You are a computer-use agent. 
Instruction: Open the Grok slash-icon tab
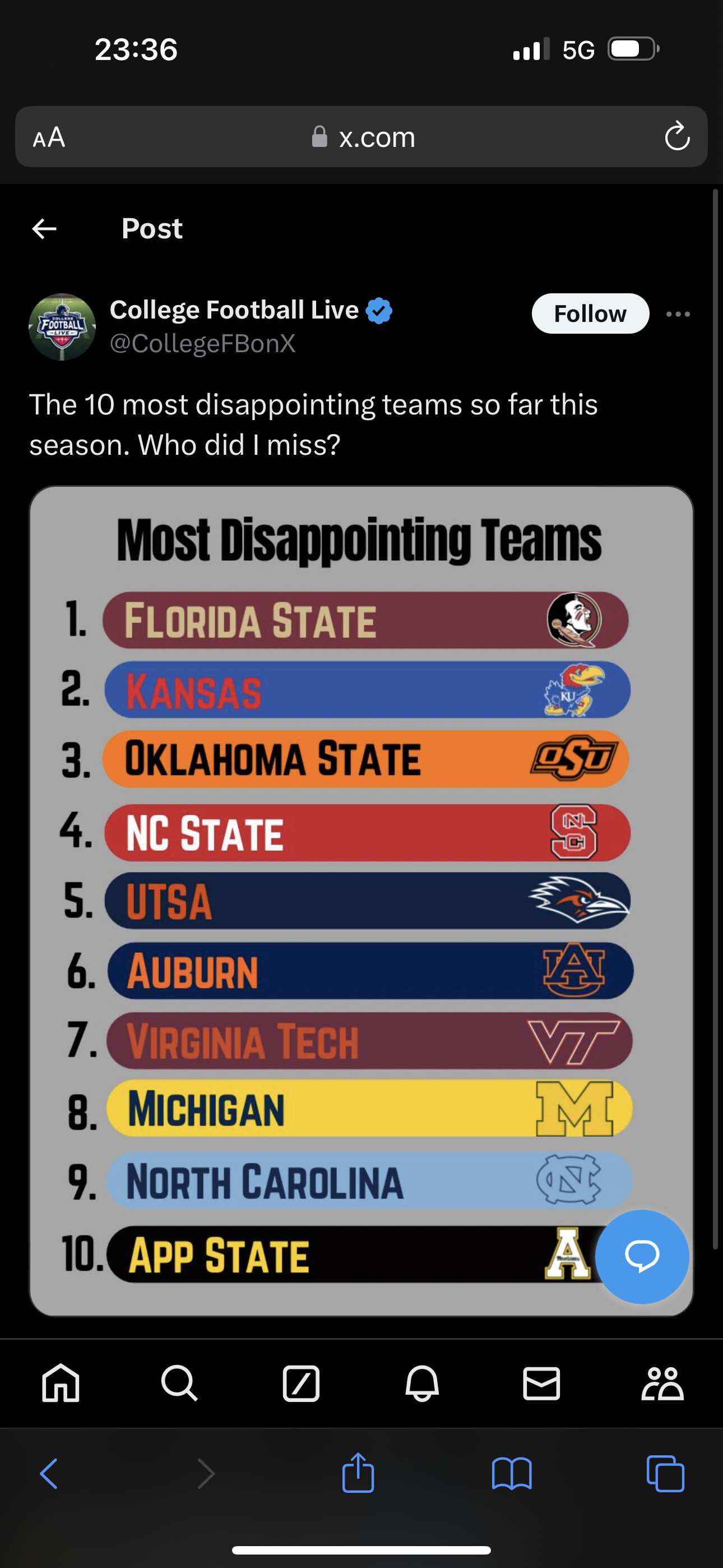tap(300, 1383)
